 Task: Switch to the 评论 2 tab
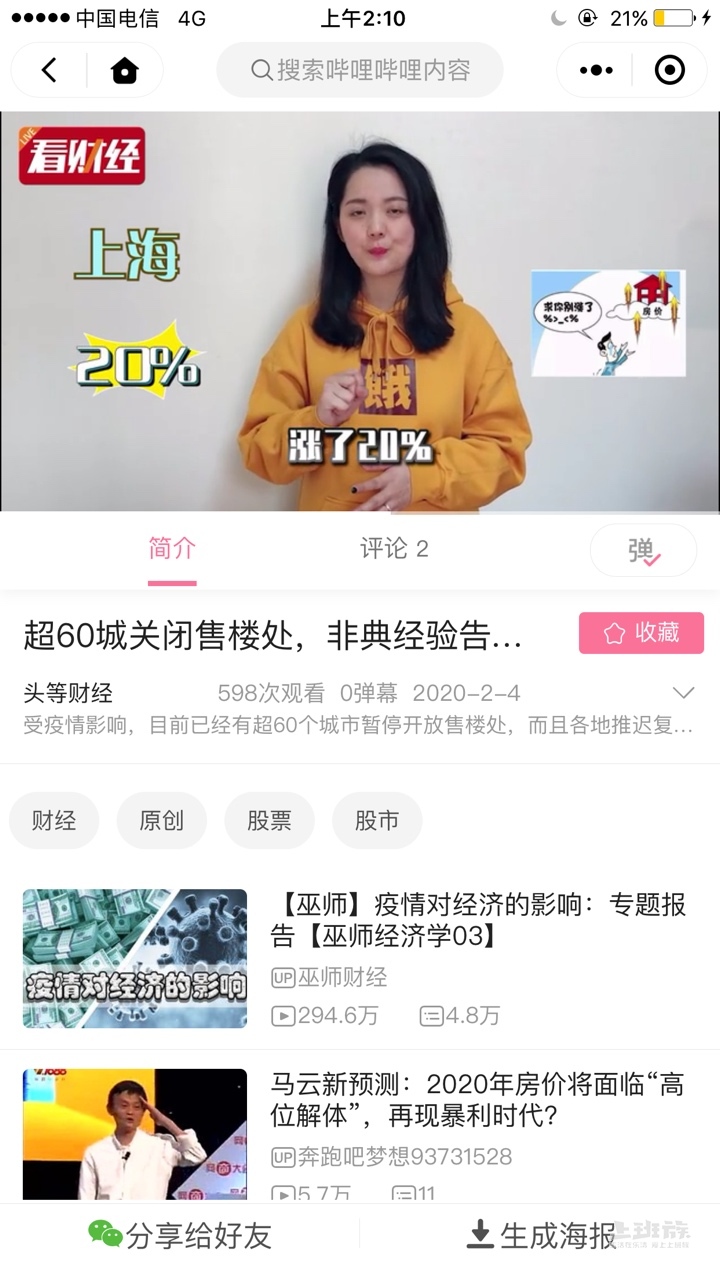[x=394, y=549]
